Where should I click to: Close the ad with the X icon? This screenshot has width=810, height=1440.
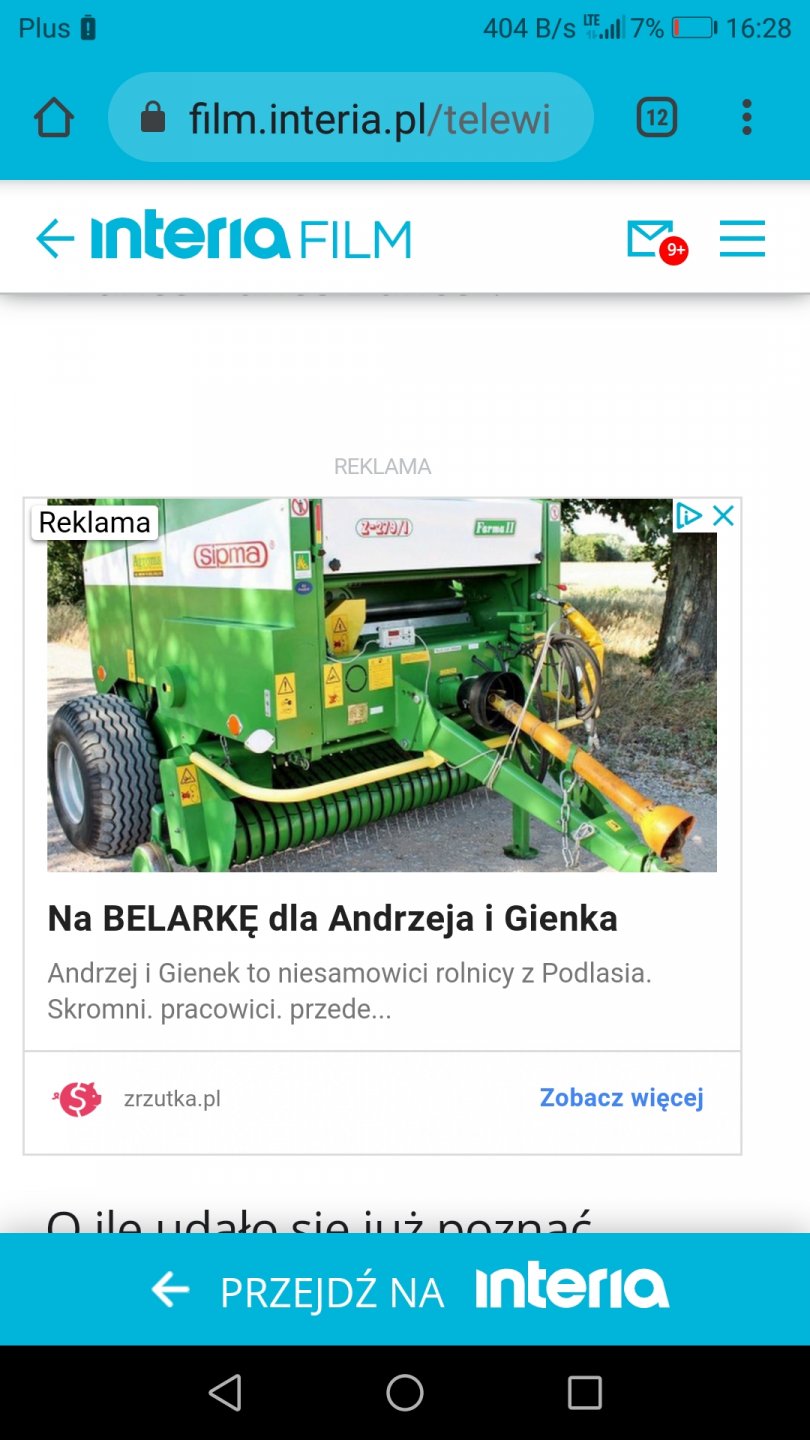point(724,516)
